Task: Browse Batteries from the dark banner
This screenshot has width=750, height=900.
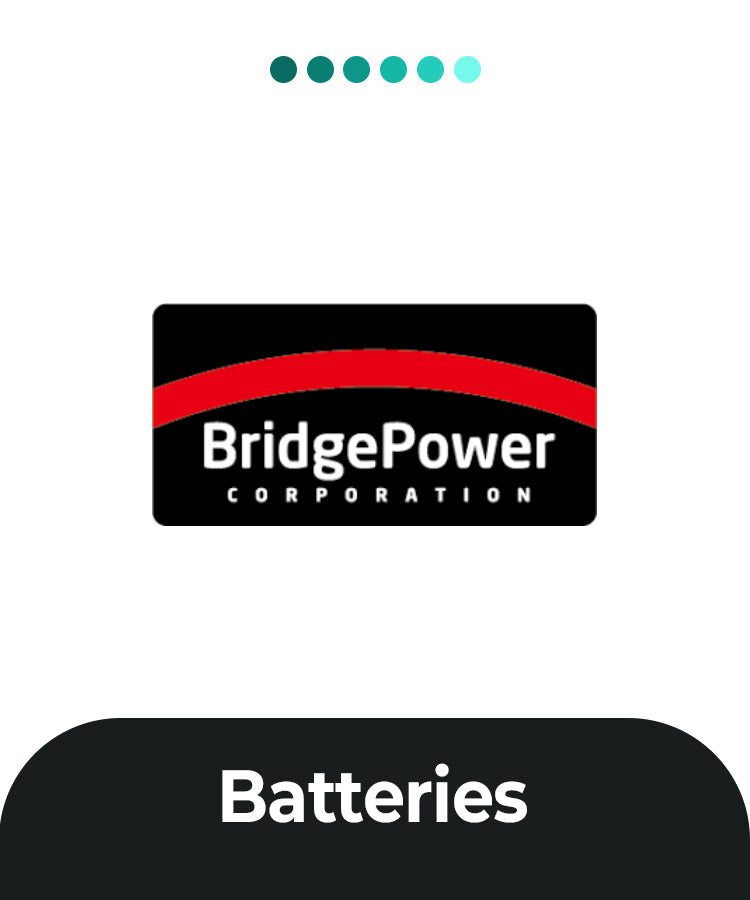Action: pos(375,795)
